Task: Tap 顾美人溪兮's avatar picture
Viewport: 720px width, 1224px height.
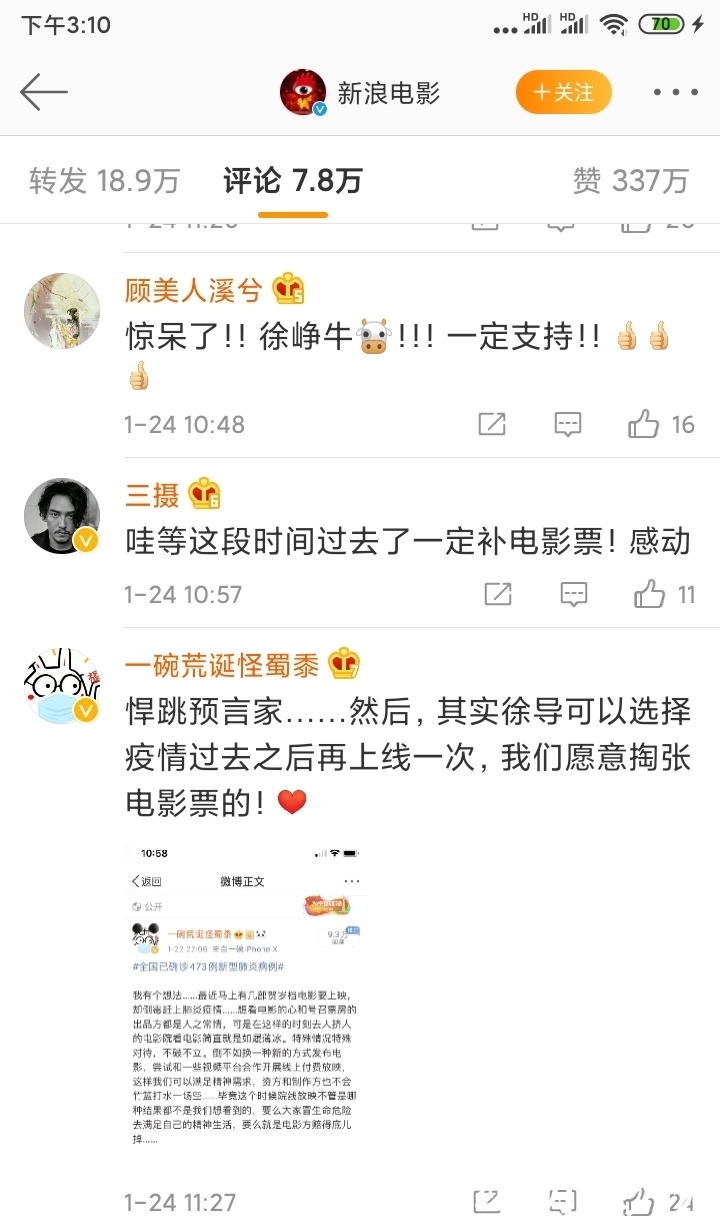Action: pos(62,310)
